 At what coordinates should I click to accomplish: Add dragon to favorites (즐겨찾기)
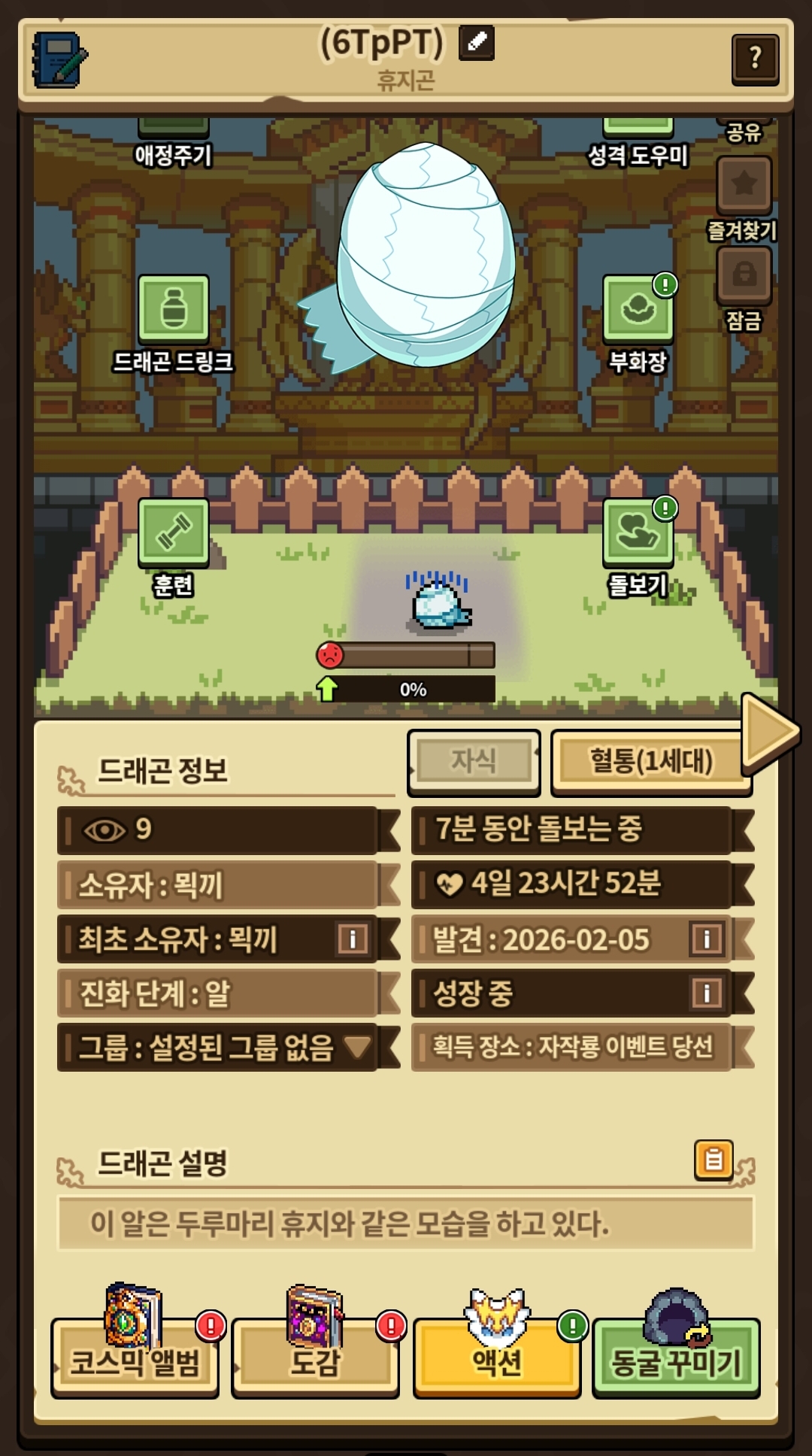[744, 185]
